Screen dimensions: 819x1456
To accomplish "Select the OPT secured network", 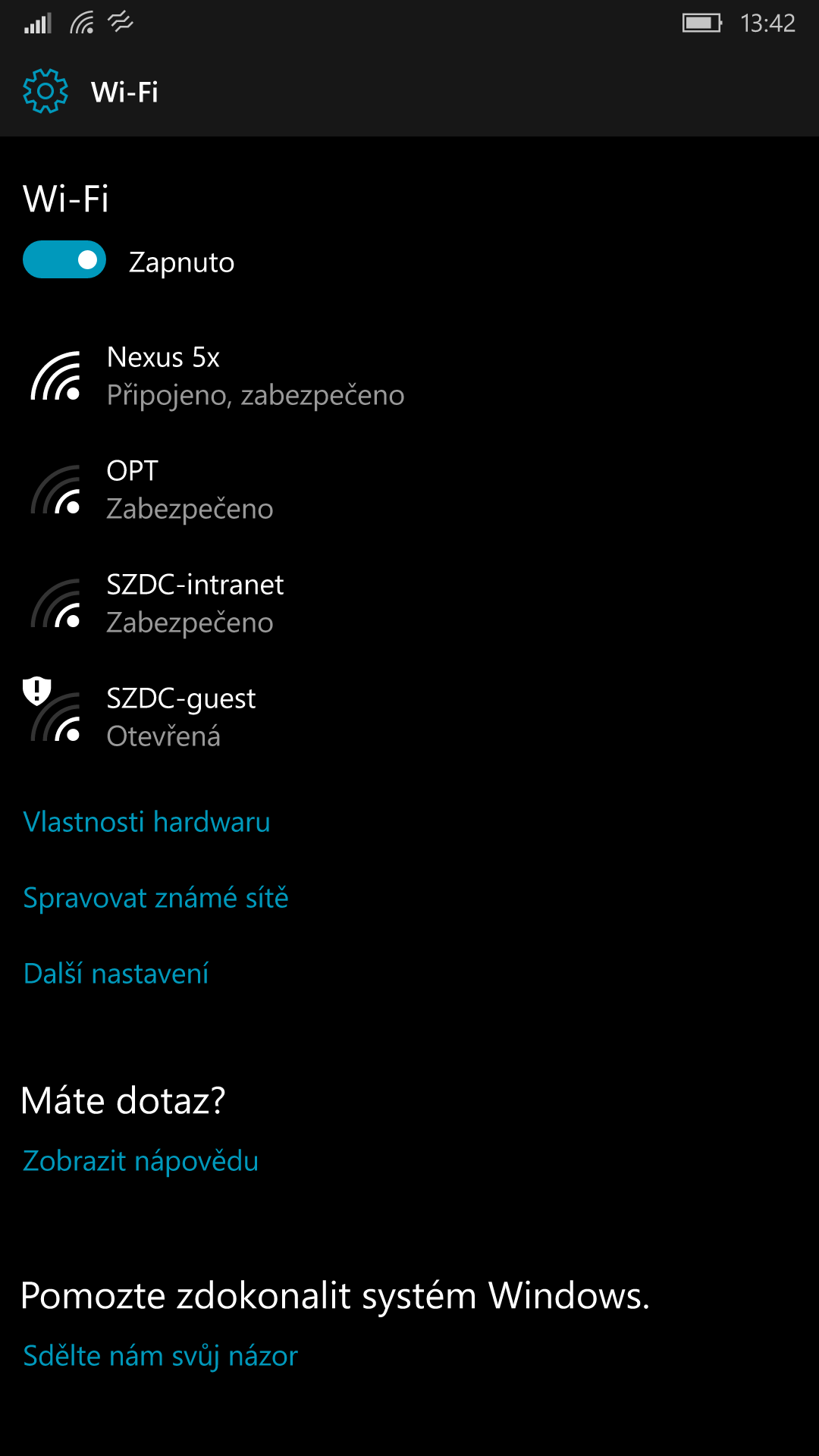I will pyautogui.click(x=190, y=490).
